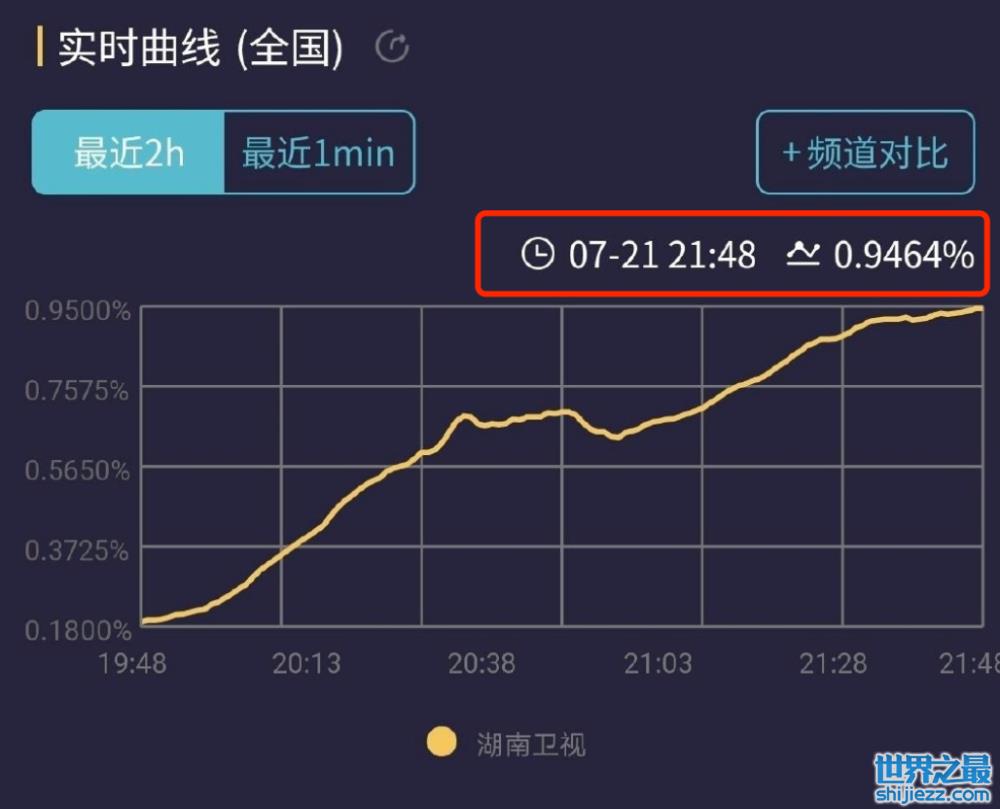This screenshot has height=809, width=1000.
Task: Refresh the real-time curve
Action: point(392,47)
